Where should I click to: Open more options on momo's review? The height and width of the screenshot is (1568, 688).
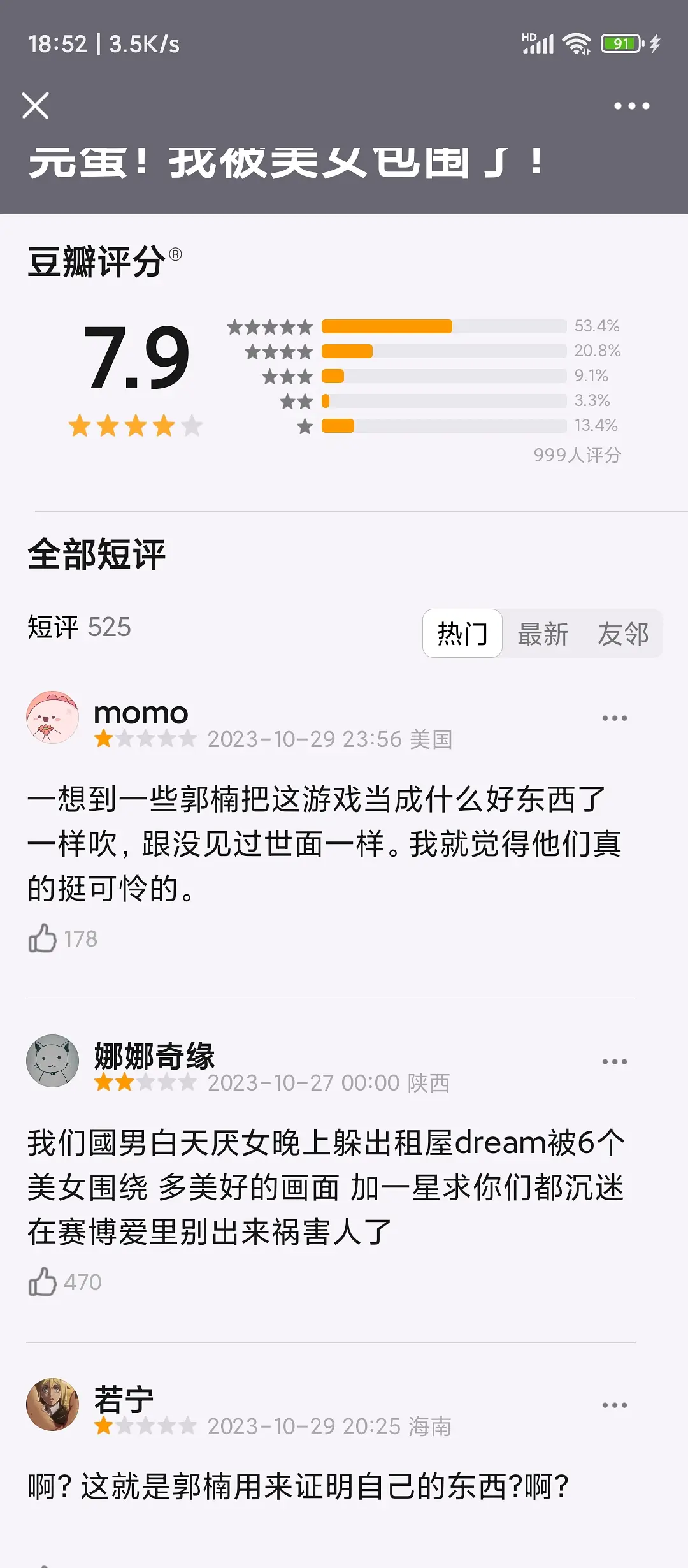pos(614,718)
